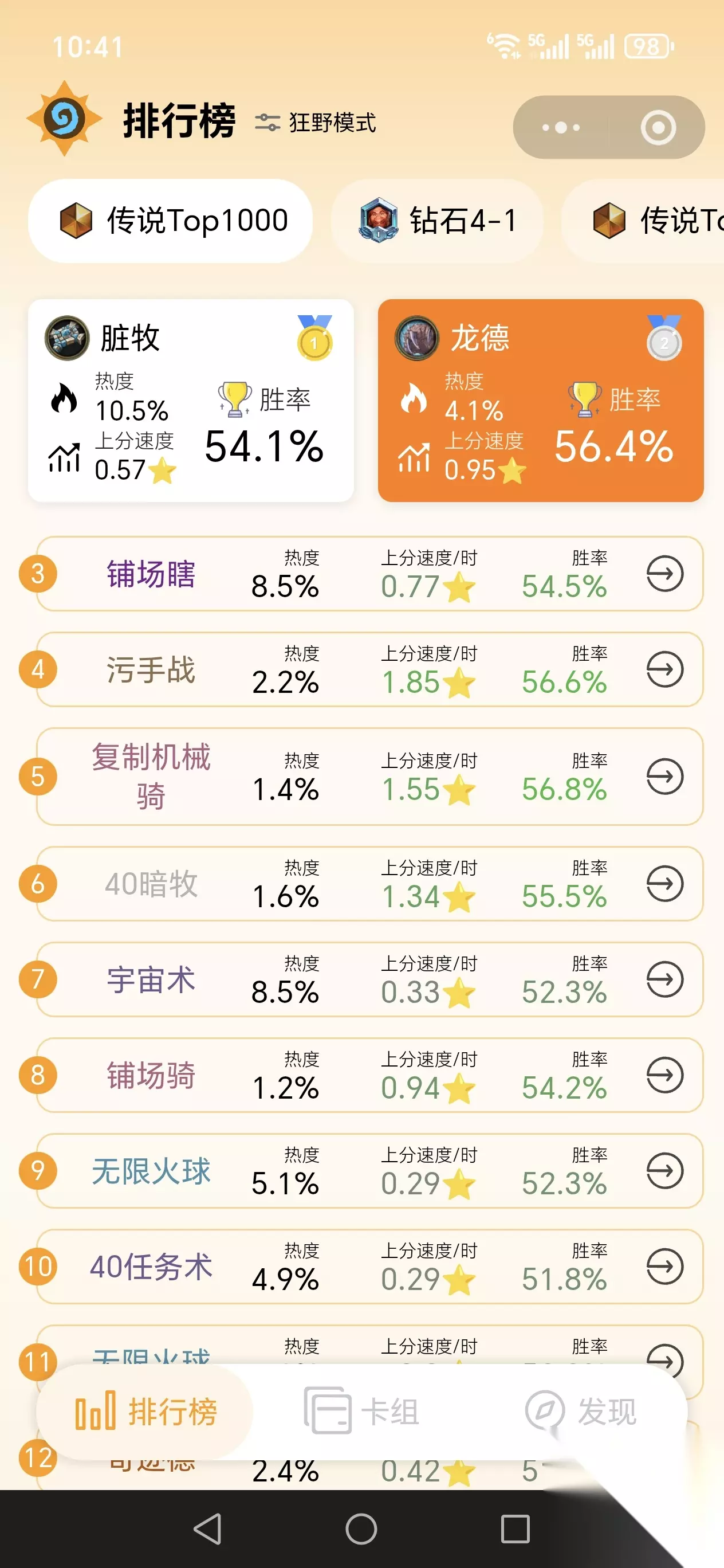
Task: Go to the system home screen
Action: (x=361, y=1528)
